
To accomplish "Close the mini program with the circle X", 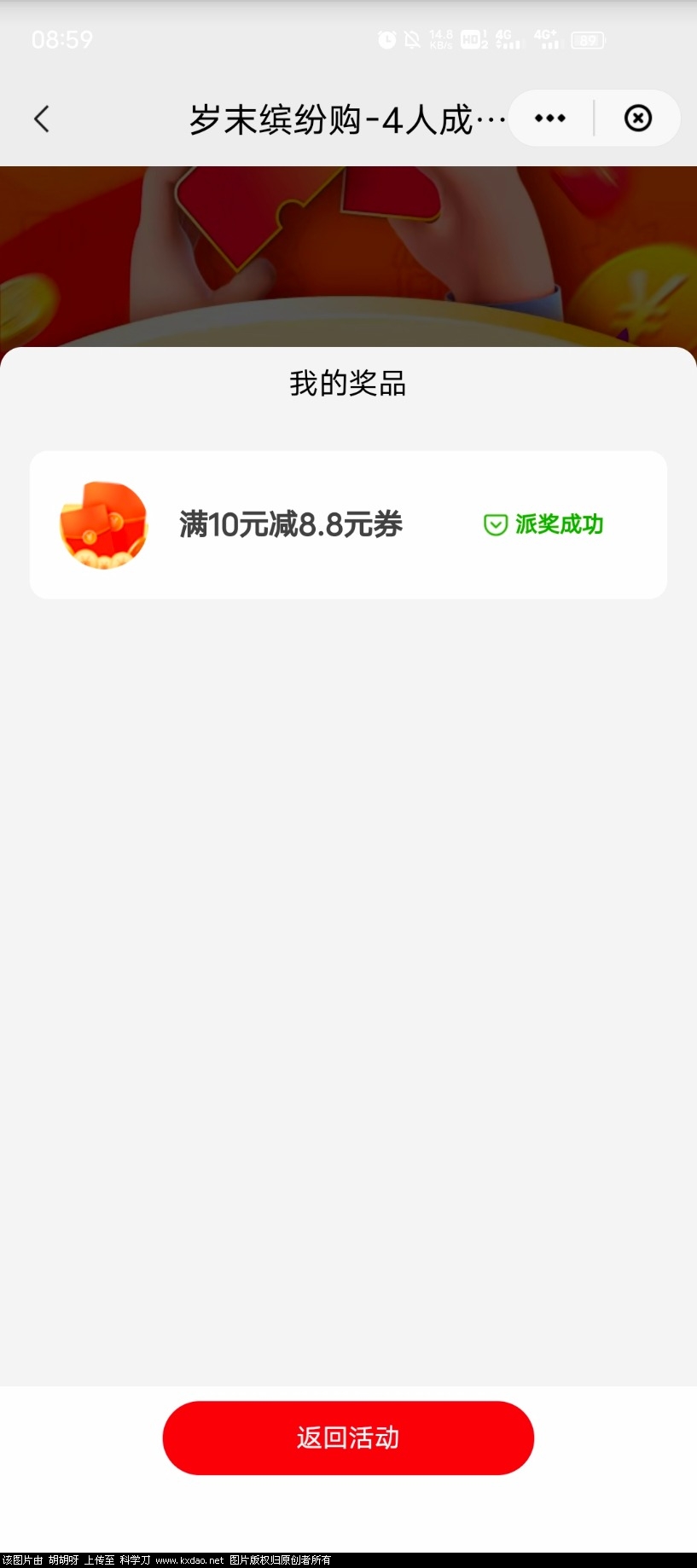I will 637,119.
